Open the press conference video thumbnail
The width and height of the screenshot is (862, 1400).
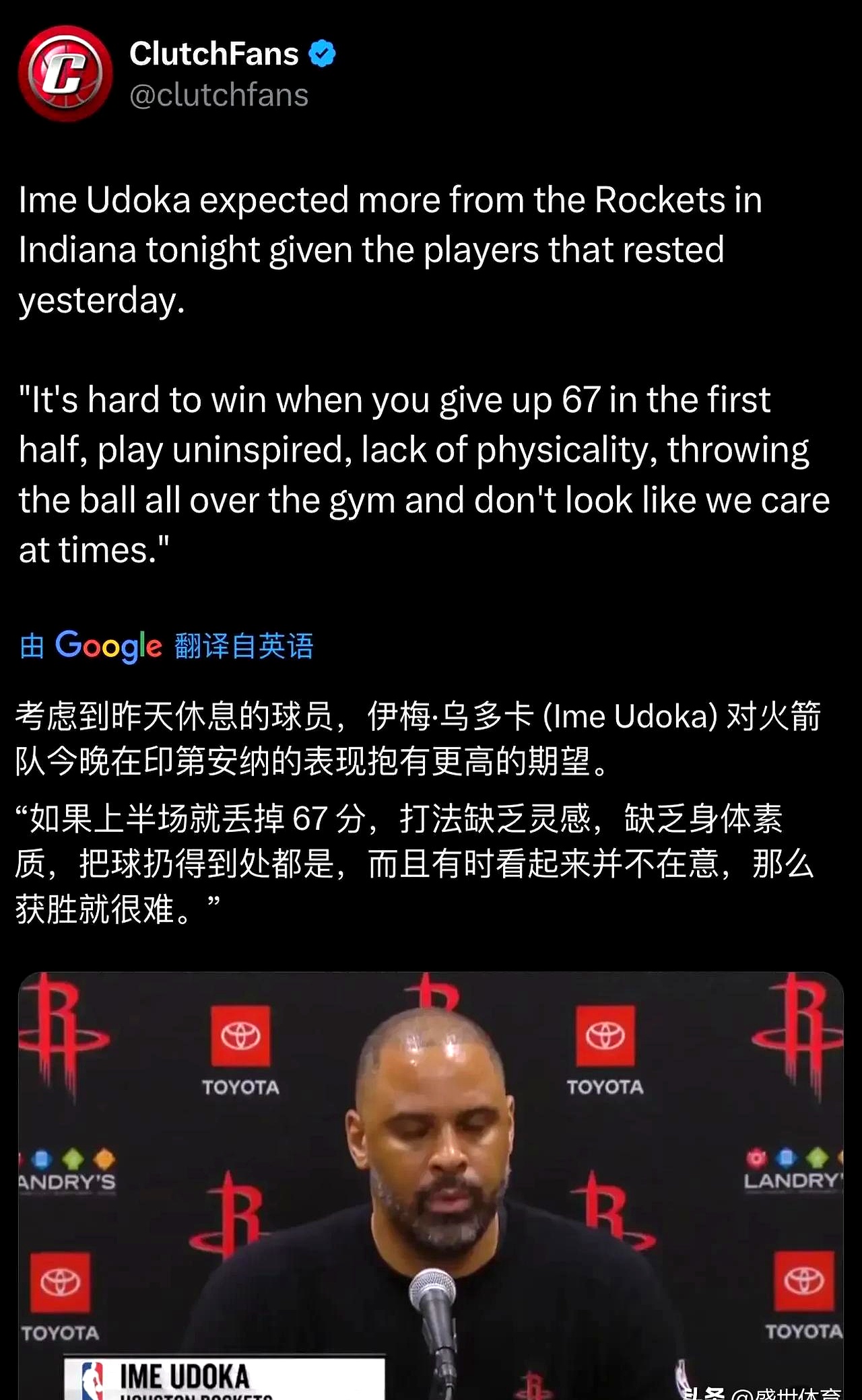click(x=431, y=1185)
